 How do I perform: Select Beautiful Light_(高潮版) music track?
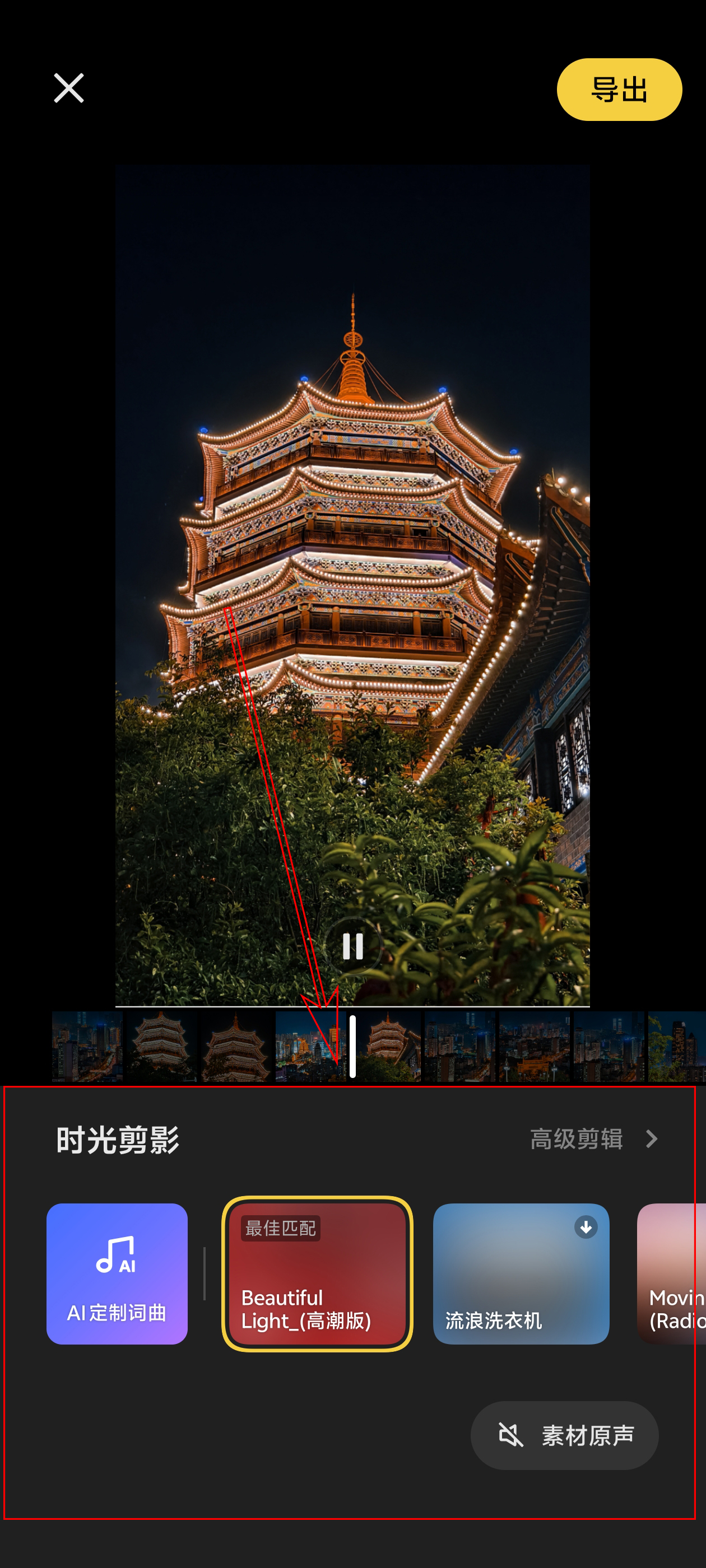click(317, 1273)
